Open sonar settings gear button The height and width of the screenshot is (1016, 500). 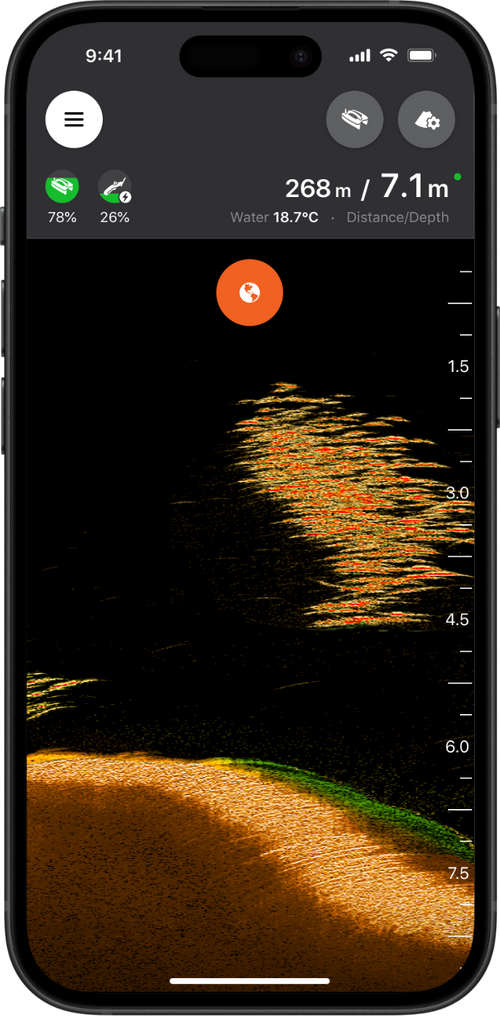click(426, 120)
